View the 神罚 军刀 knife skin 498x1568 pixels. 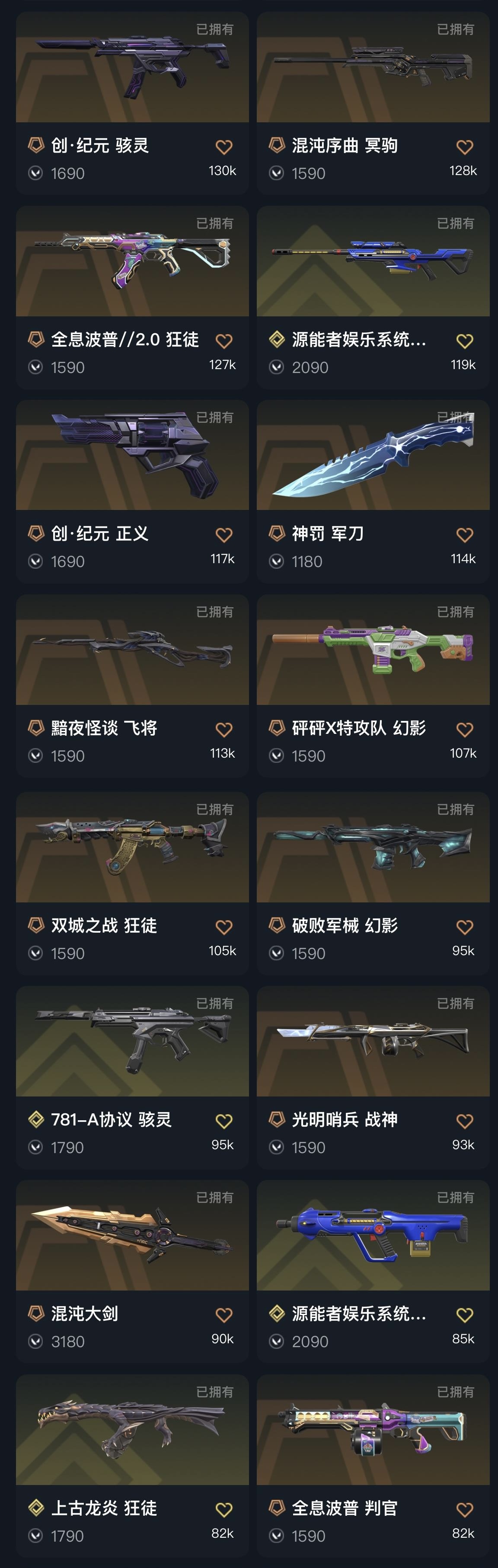click(x=373, y=456)
